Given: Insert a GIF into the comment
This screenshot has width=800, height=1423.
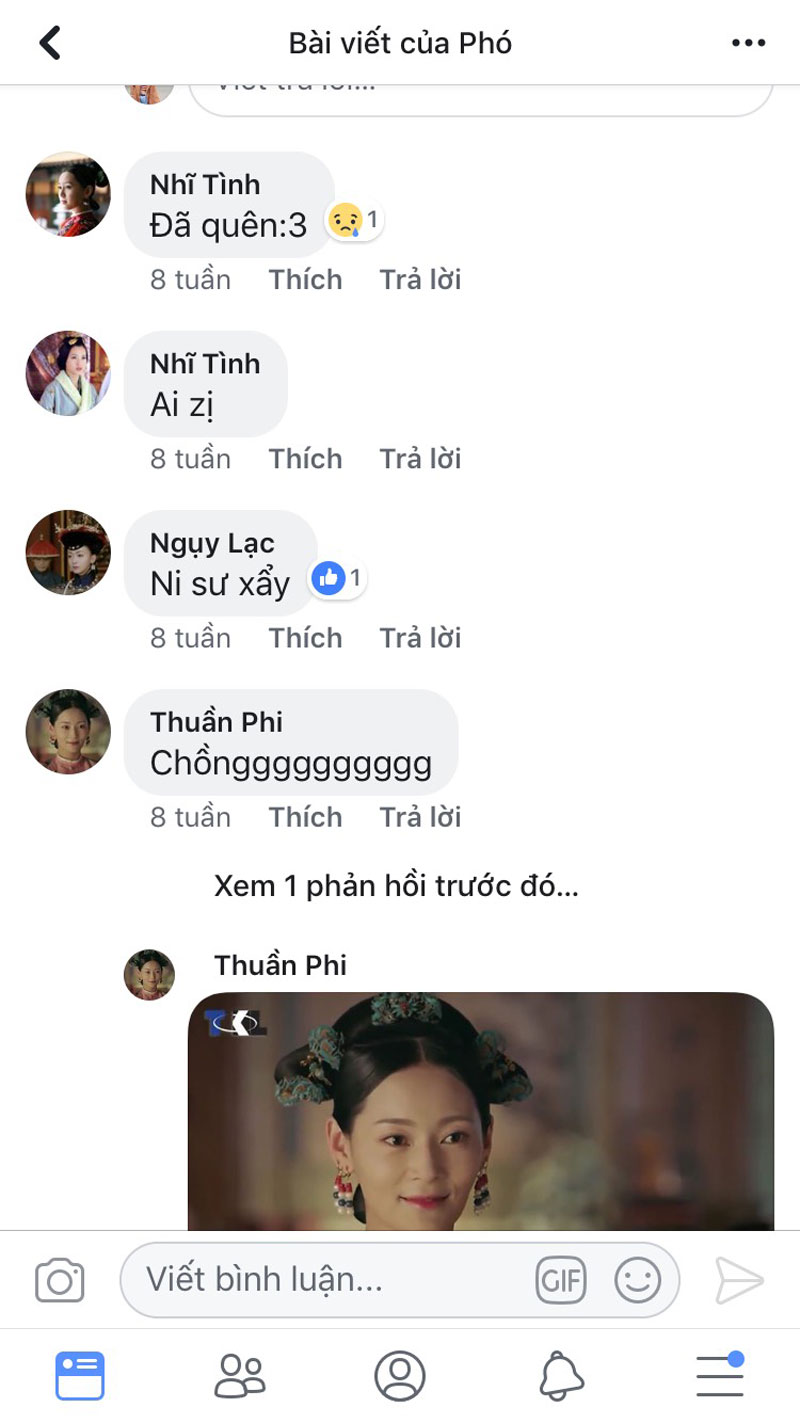Looking at the screenshot, I should (x=561, y=1279).
